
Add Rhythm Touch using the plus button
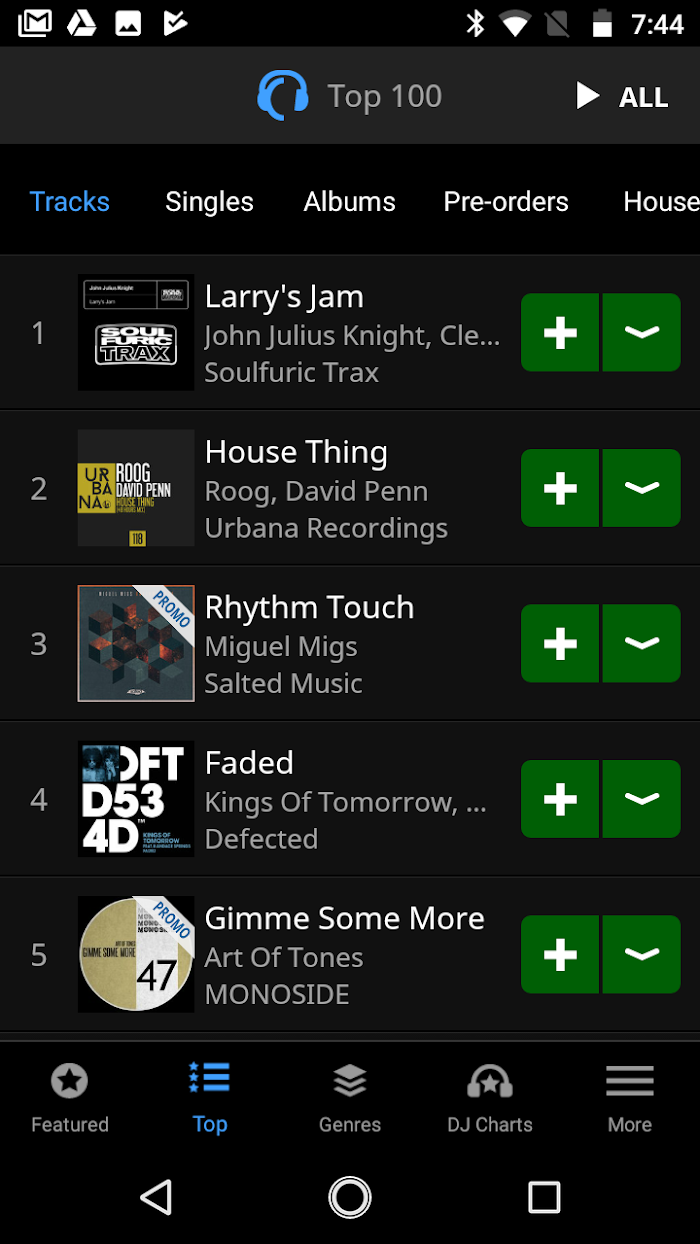click(560, 643)
